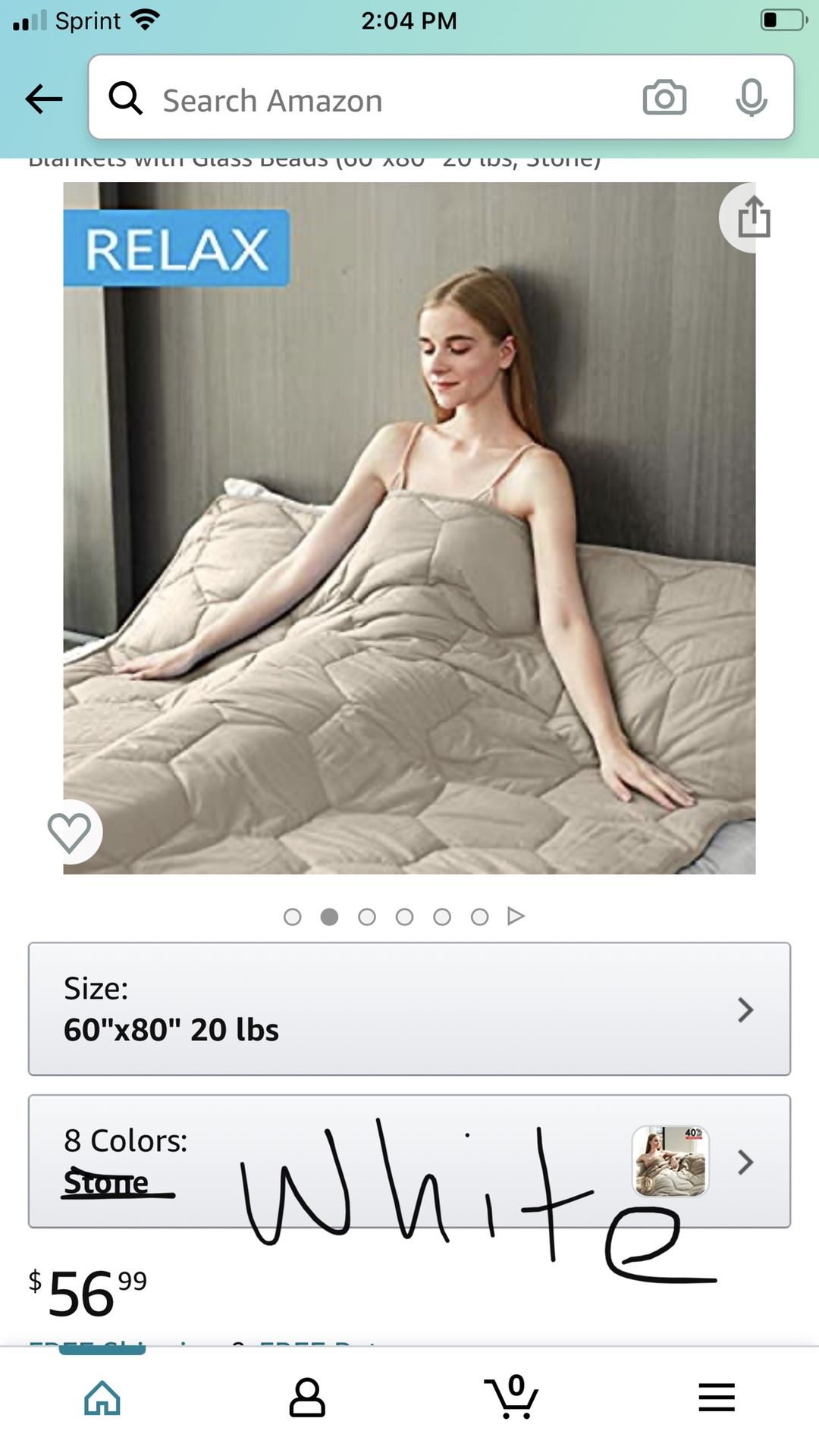Play product video from image carousel
Viewport: 819px width, 1456px height.
point(516,916)
